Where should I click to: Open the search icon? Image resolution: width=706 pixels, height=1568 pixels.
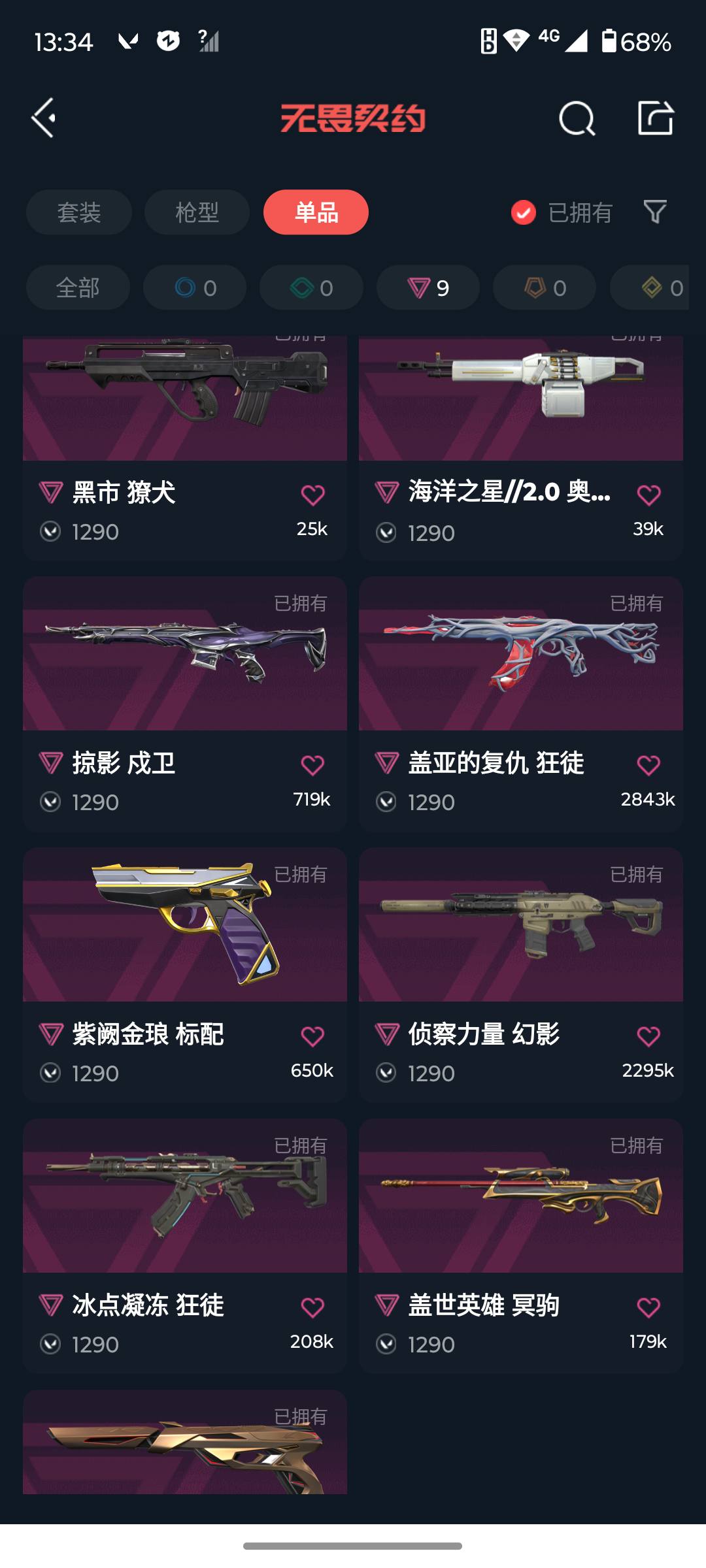(577, 118)
